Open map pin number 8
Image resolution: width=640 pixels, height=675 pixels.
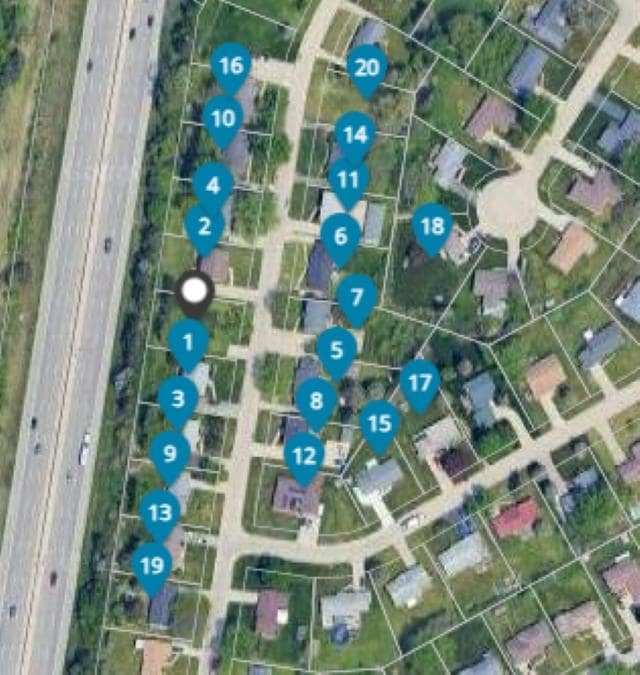[316, 400]
